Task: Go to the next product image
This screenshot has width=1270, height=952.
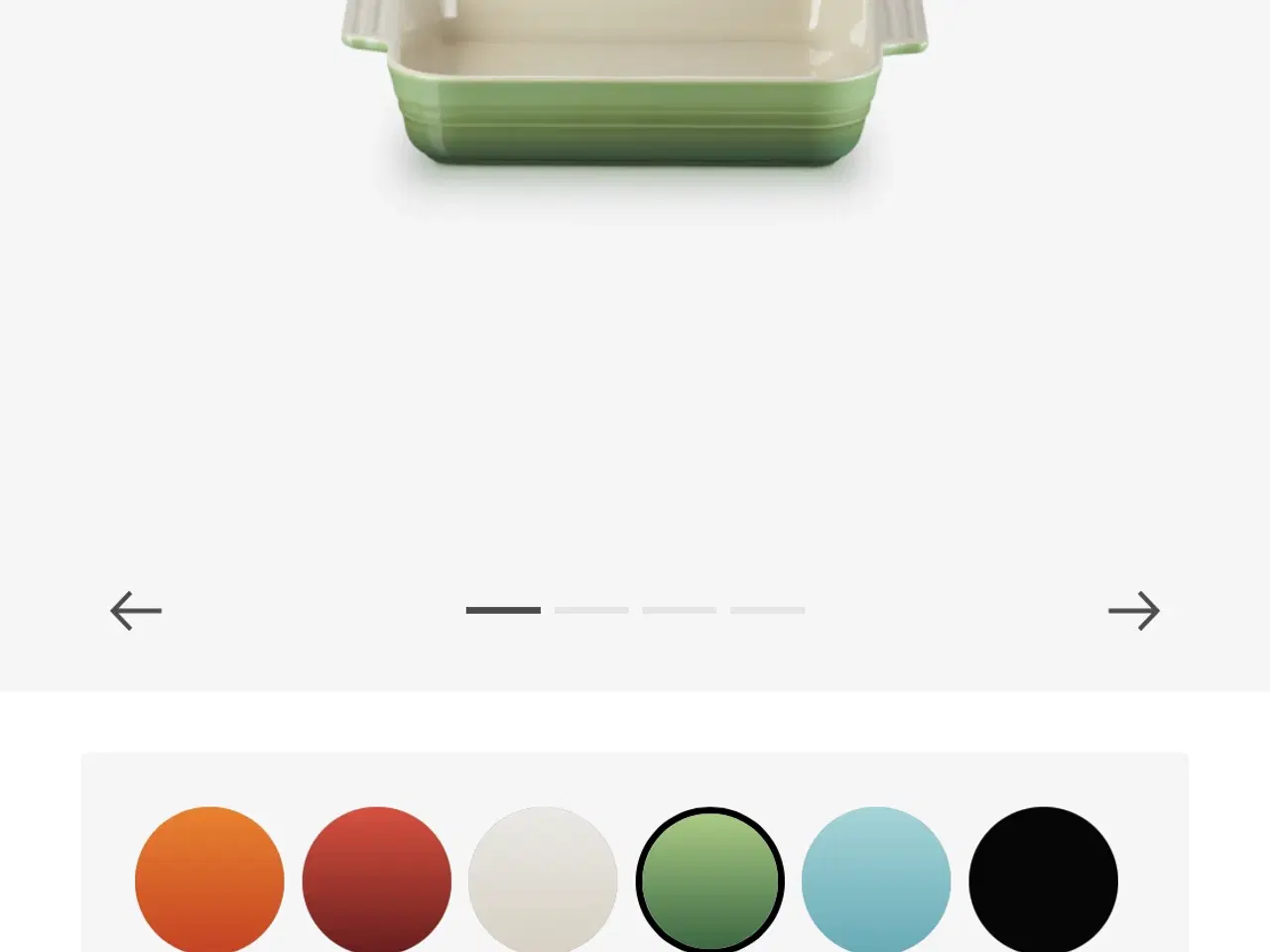Action: coord(1134,611)
